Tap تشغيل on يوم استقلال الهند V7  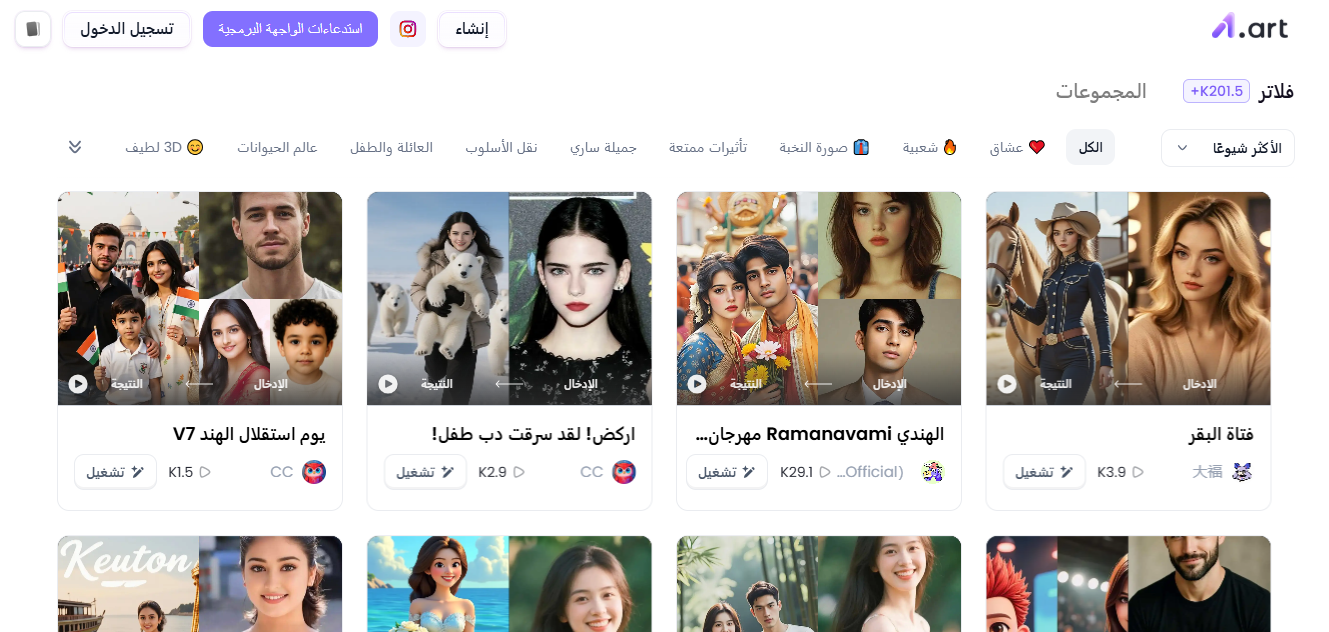[115, 472]
